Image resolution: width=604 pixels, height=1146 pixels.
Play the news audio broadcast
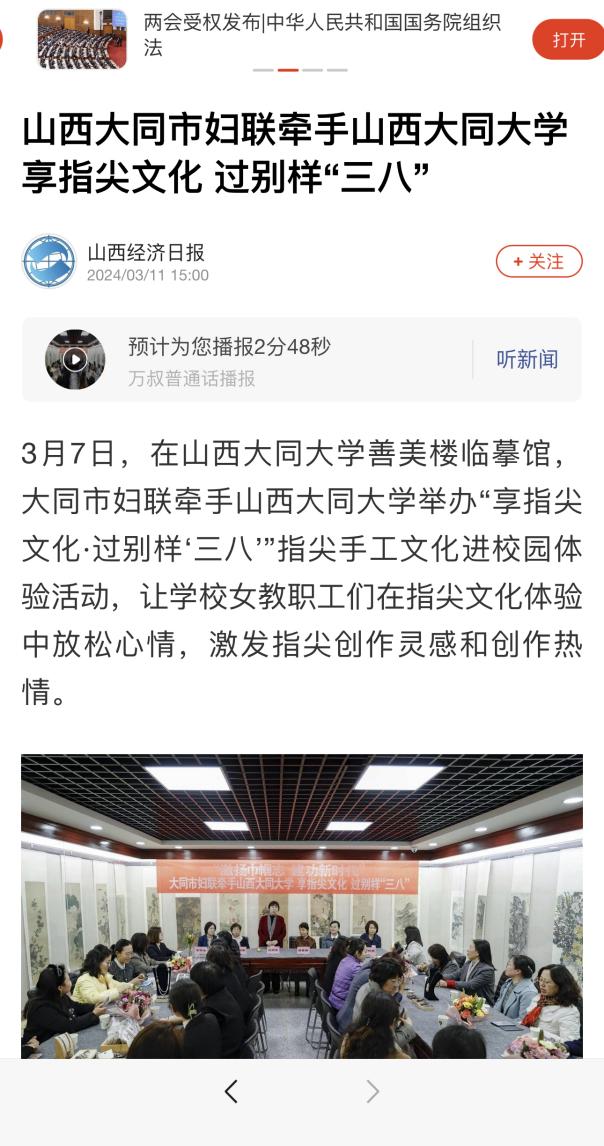coord(75,359)
